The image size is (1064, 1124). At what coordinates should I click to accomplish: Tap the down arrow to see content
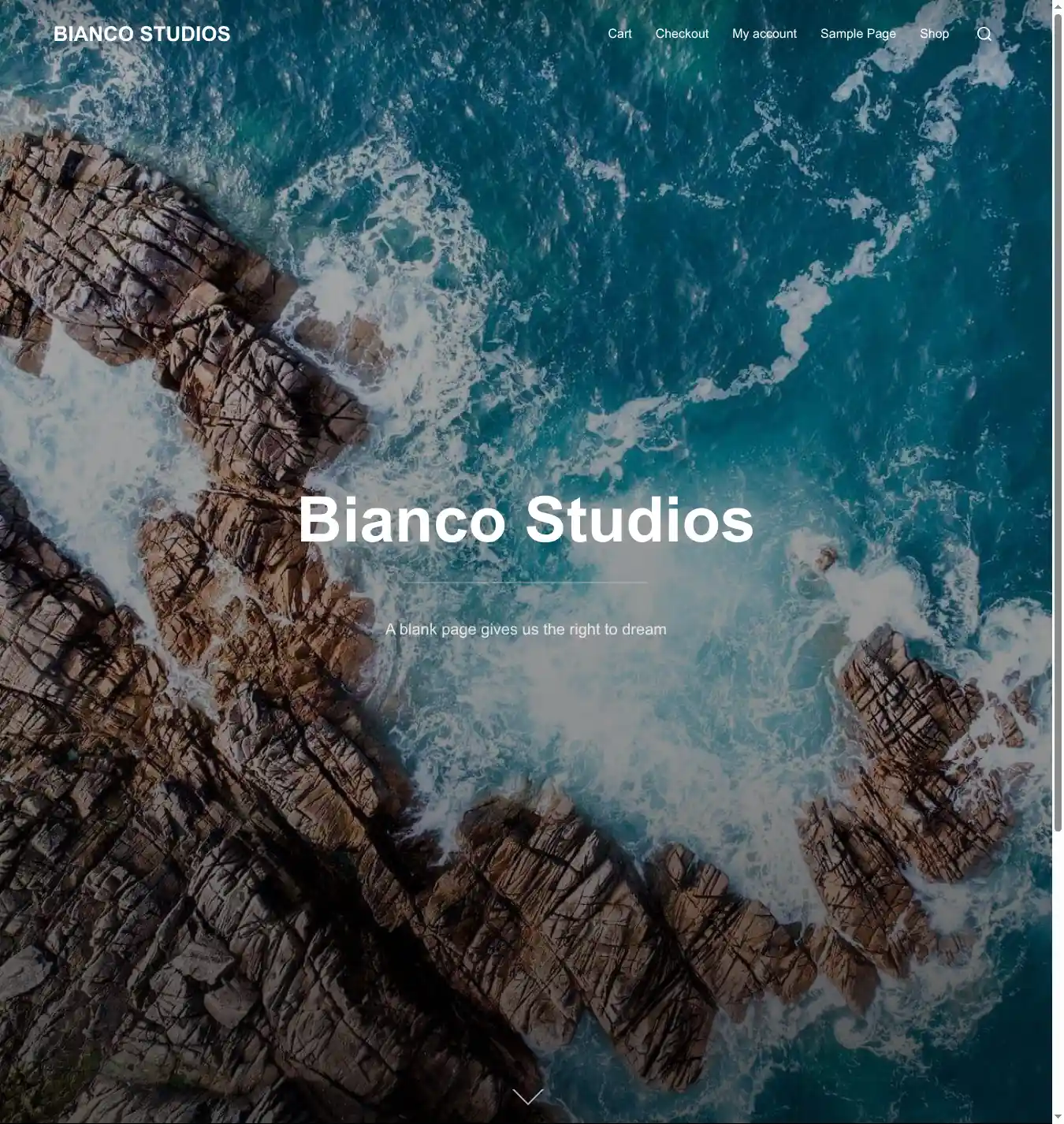point(527,1096)
